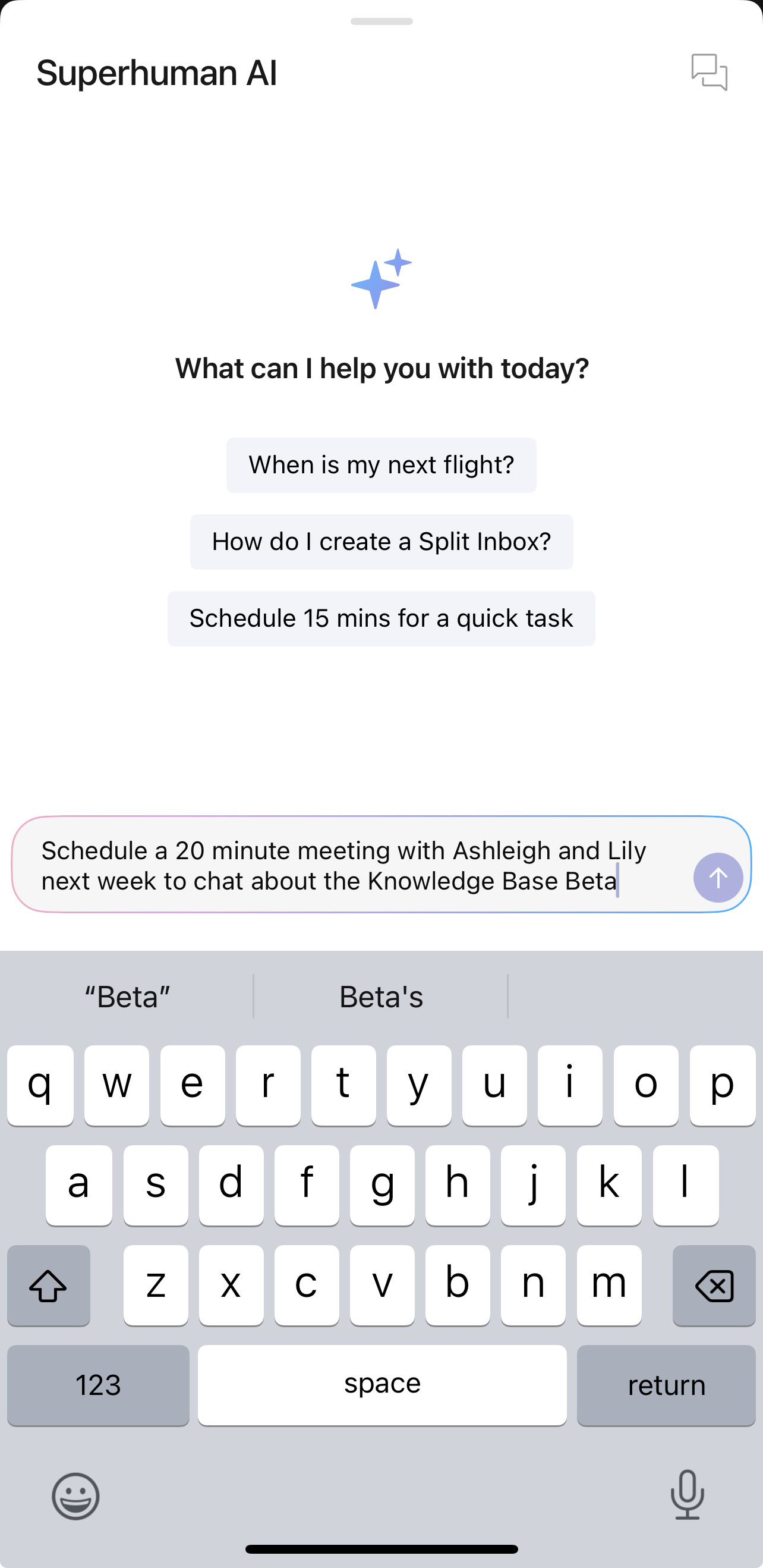Screen dimensions: 763x1568
Task: Tap the return key
Action: pos(666,1385)
